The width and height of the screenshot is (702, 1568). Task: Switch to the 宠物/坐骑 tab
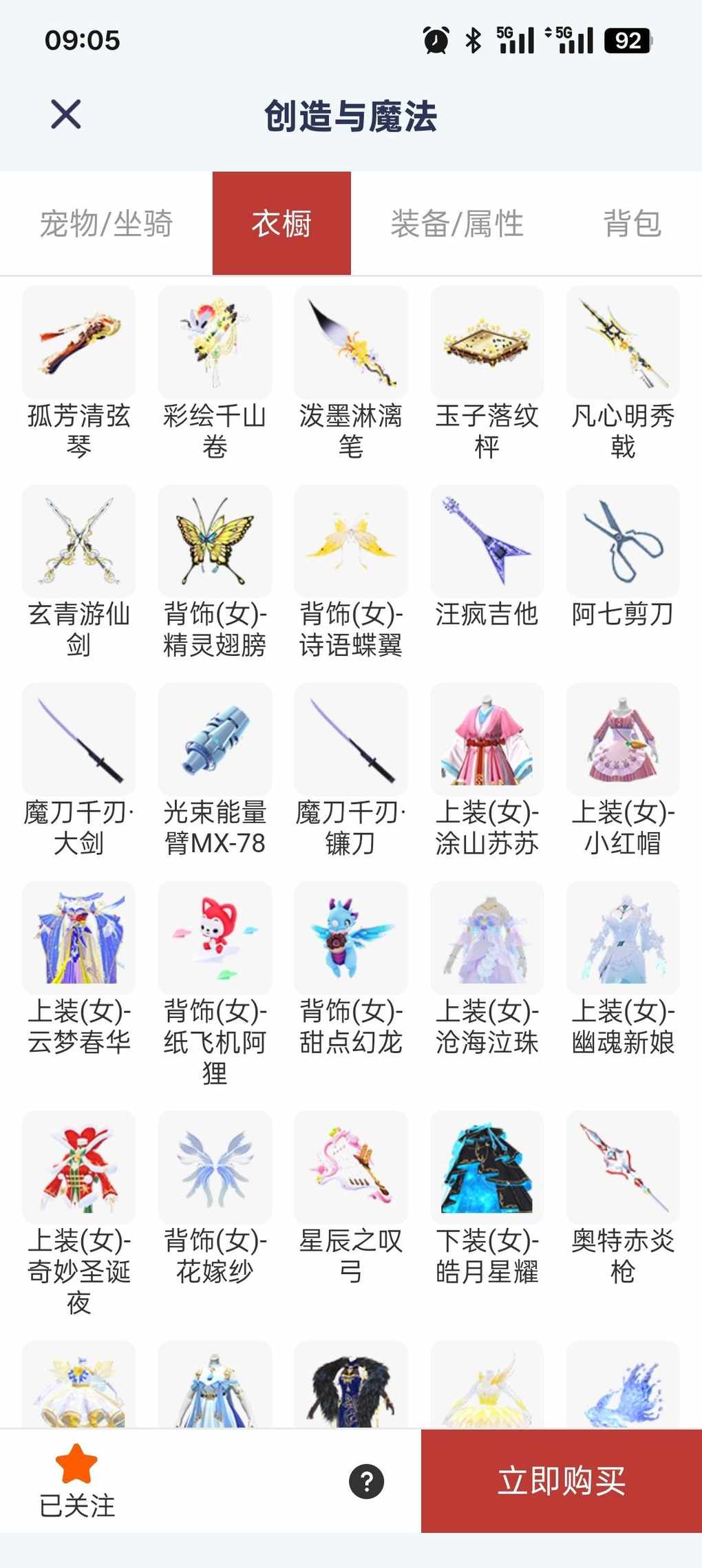(106, 224)
